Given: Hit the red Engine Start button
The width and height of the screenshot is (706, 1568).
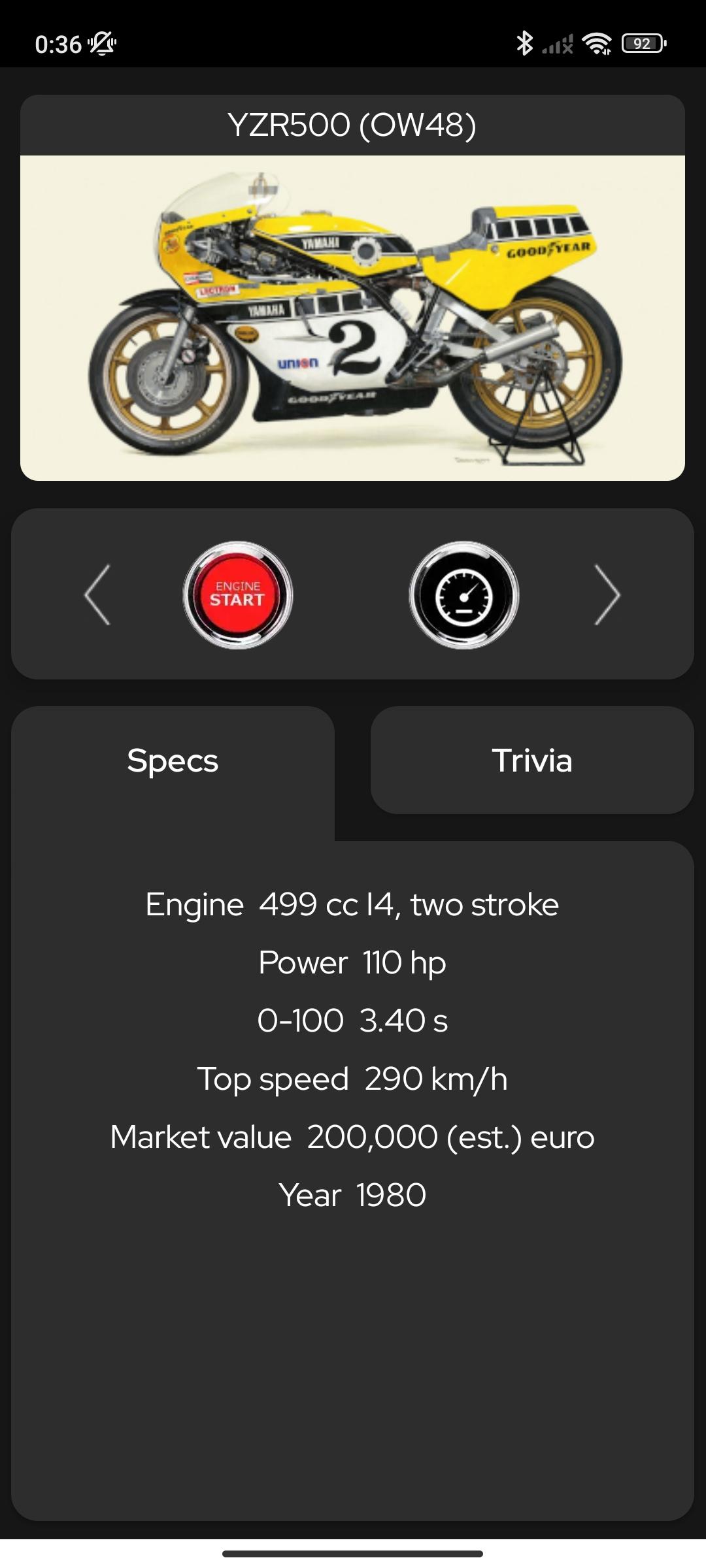Looking at the screenshot, I should (x=238, y=595).
